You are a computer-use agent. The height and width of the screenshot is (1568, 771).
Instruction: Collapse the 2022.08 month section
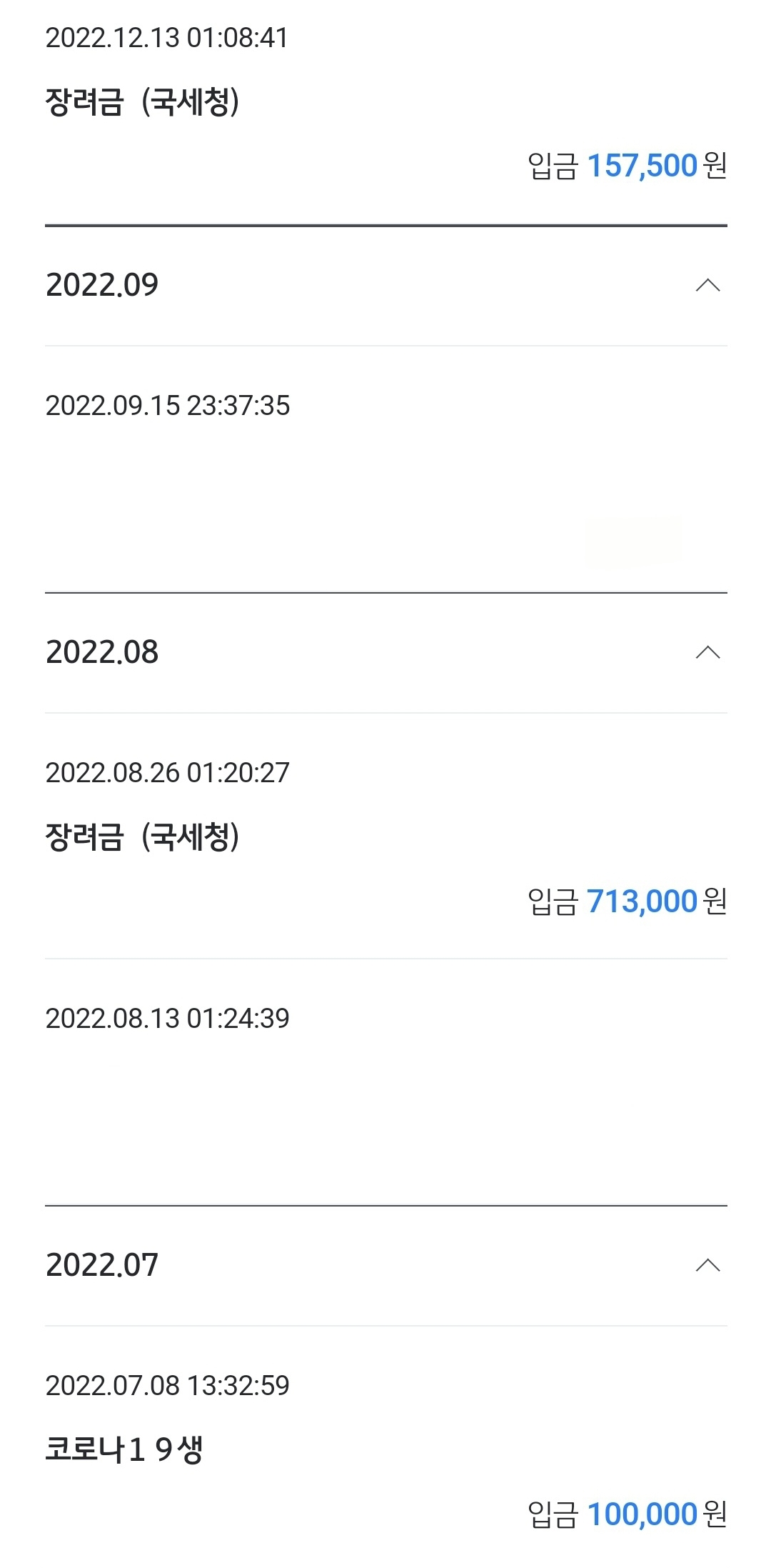coord(707,653)
